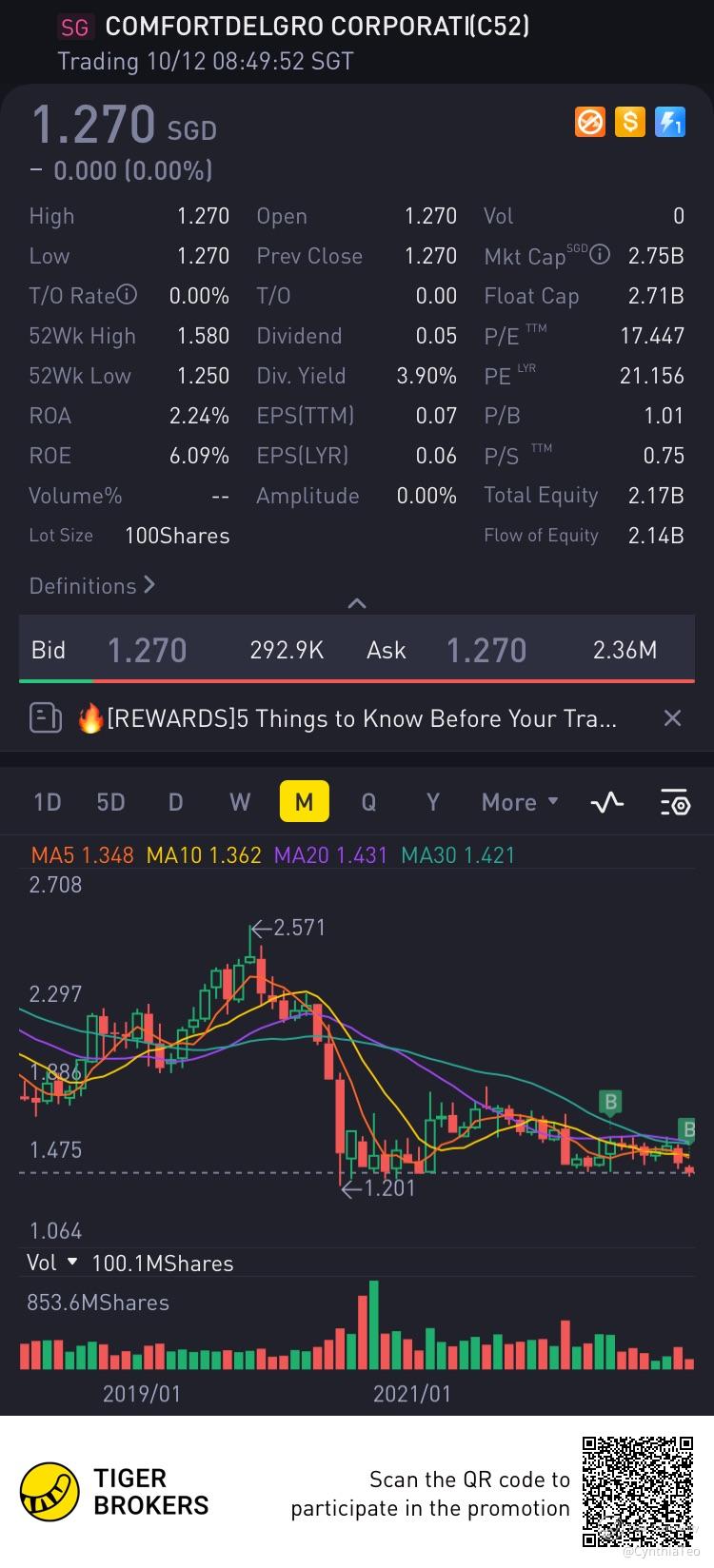Select the Y yearly chart tab

coord(432,802)
